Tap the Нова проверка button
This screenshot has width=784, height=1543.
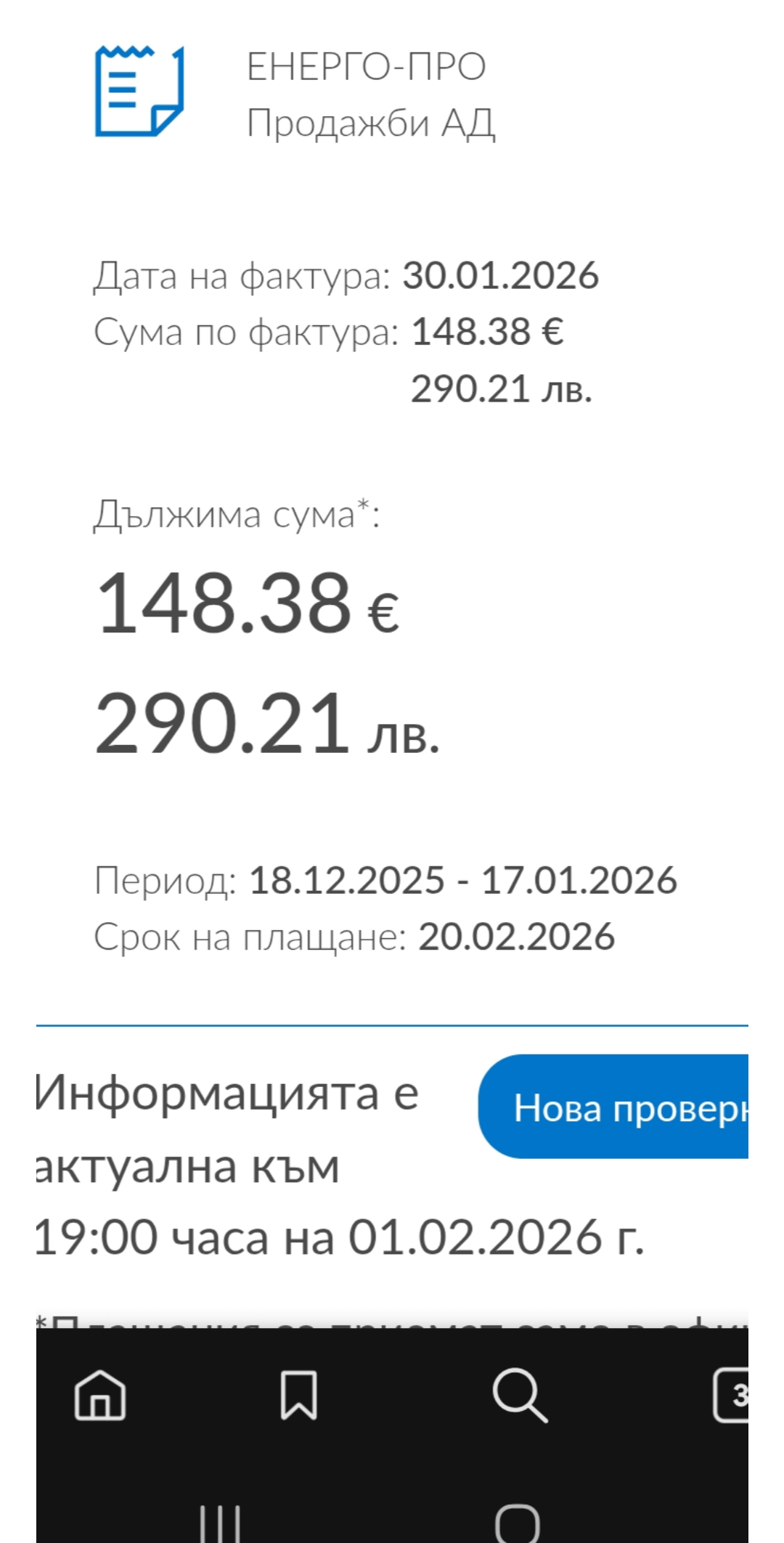pos(613,1107)
